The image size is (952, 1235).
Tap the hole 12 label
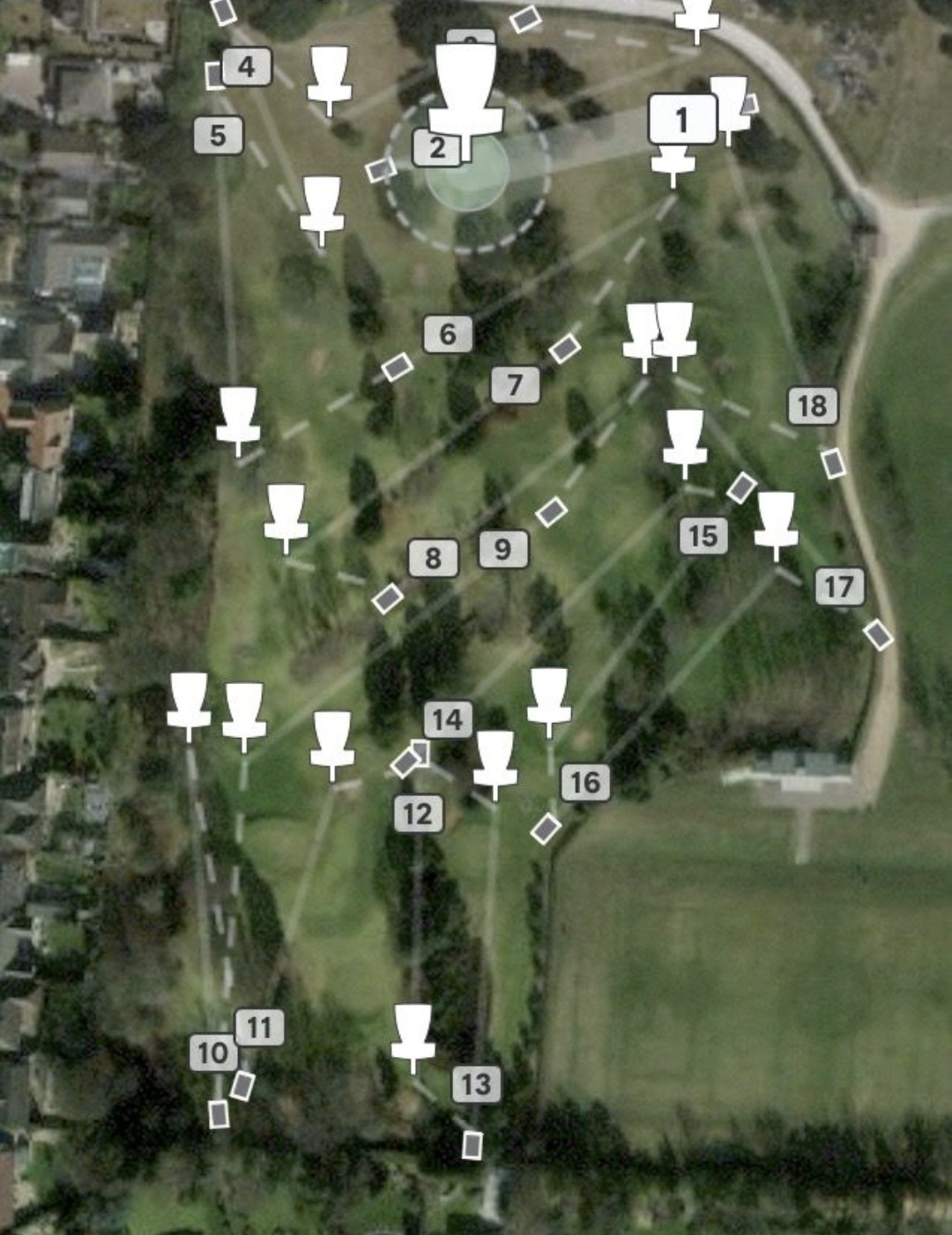417,814
